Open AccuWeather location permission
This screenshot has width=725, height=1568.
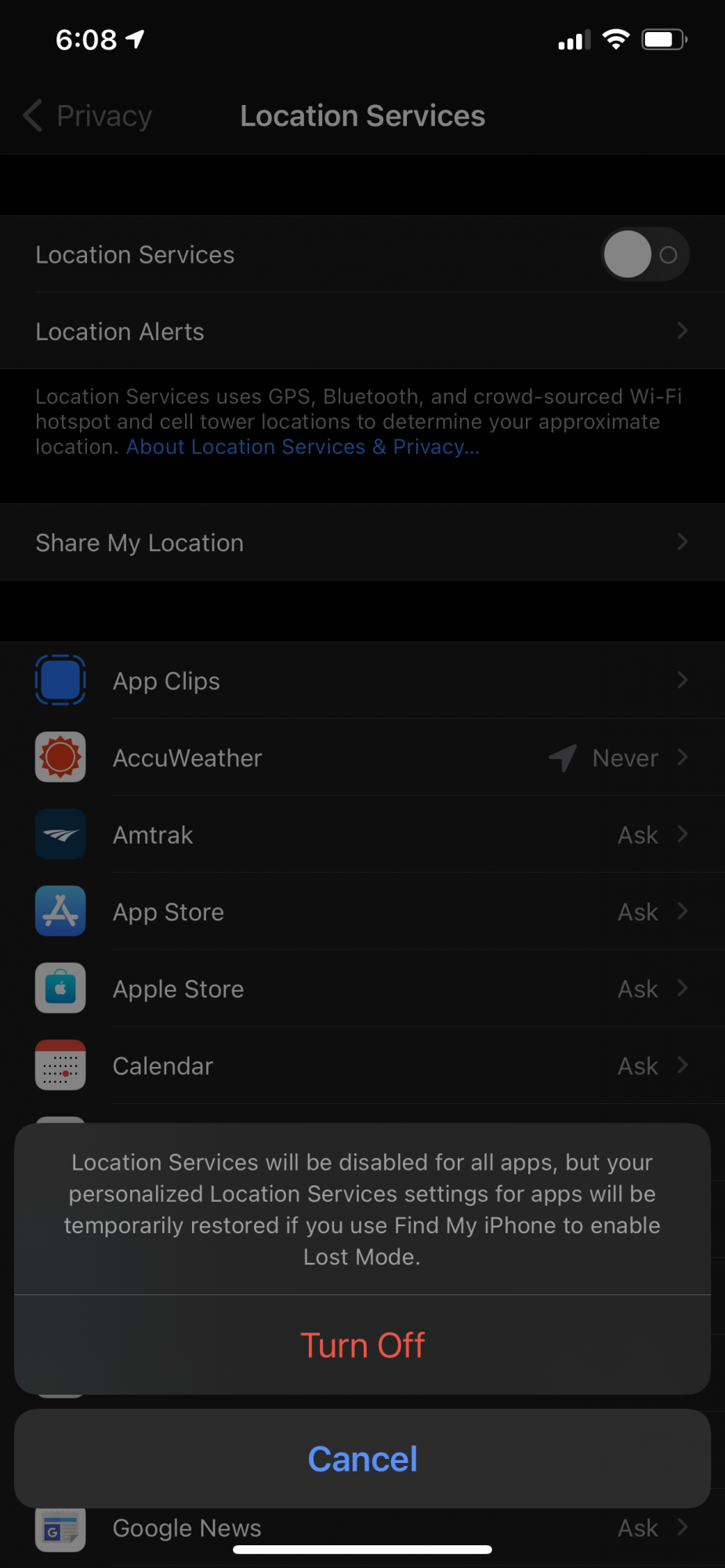pos(362,758)
